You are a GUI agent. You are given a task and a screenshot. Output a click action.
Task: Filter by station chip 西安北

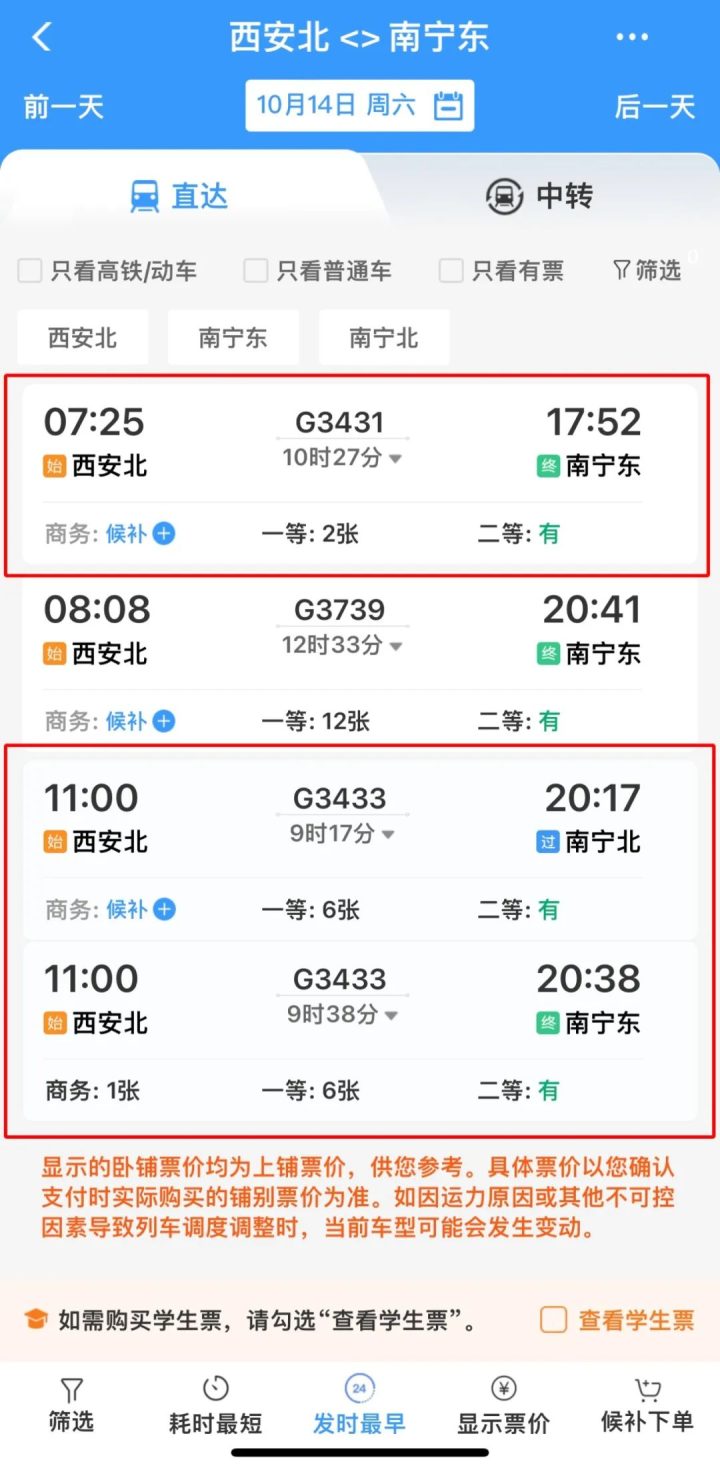(x=83, y=337)
